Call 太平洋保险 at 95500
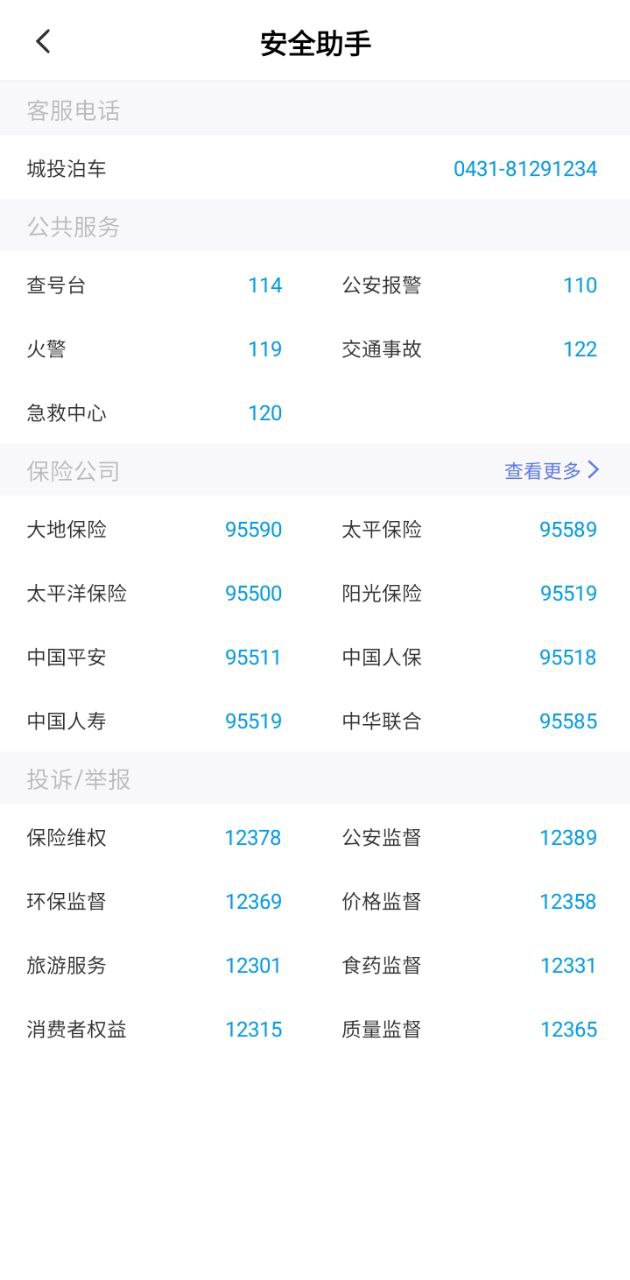Viewport: 630px width, 1280px height. [253, 594]
